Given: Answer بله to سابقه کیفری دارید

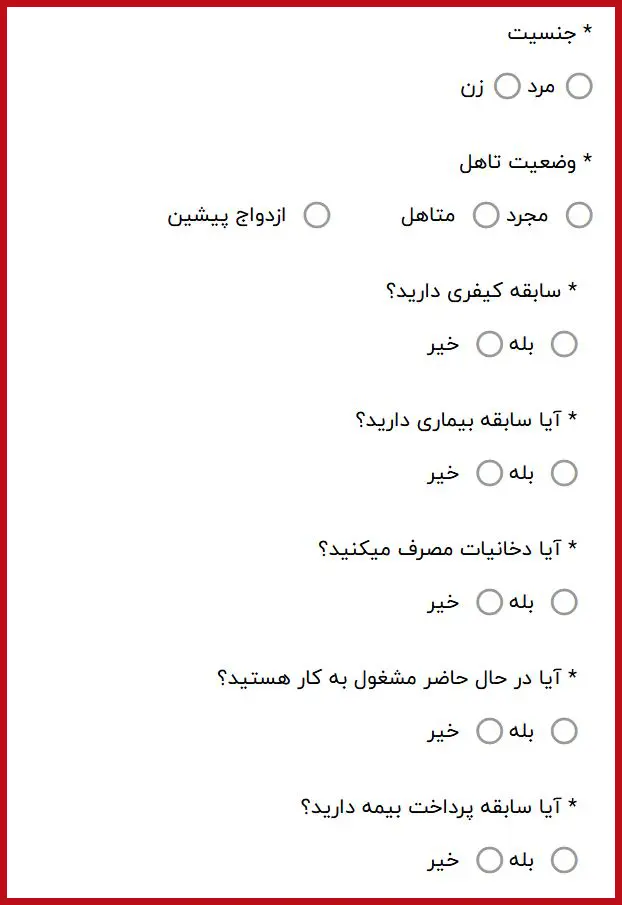Looking at the screenshot, I should pos(564,344).
